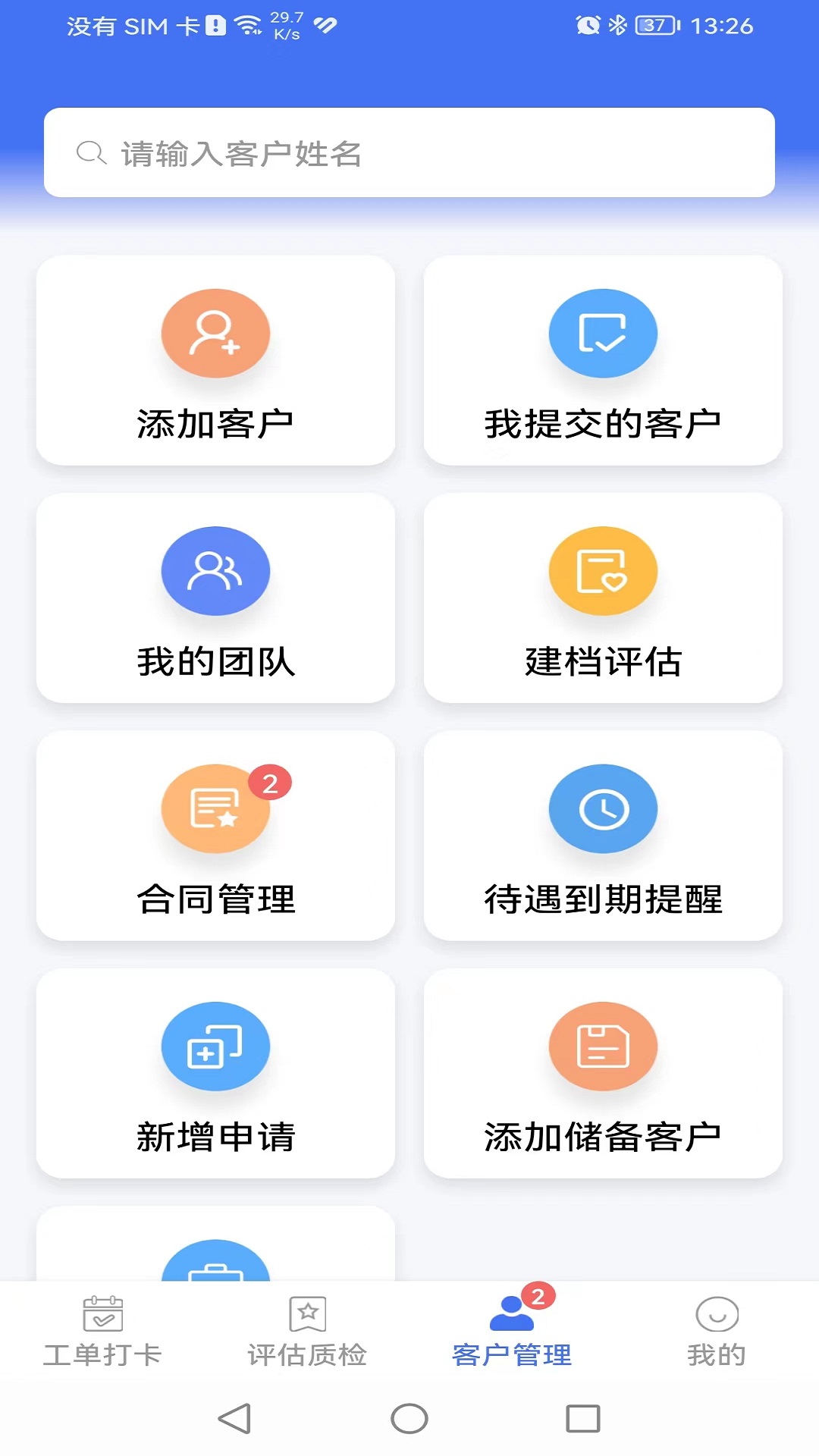The height and width of the screenshot is (1456, 819).
Task: Open the 添加储备客户 card
Action: [603, 1073]
